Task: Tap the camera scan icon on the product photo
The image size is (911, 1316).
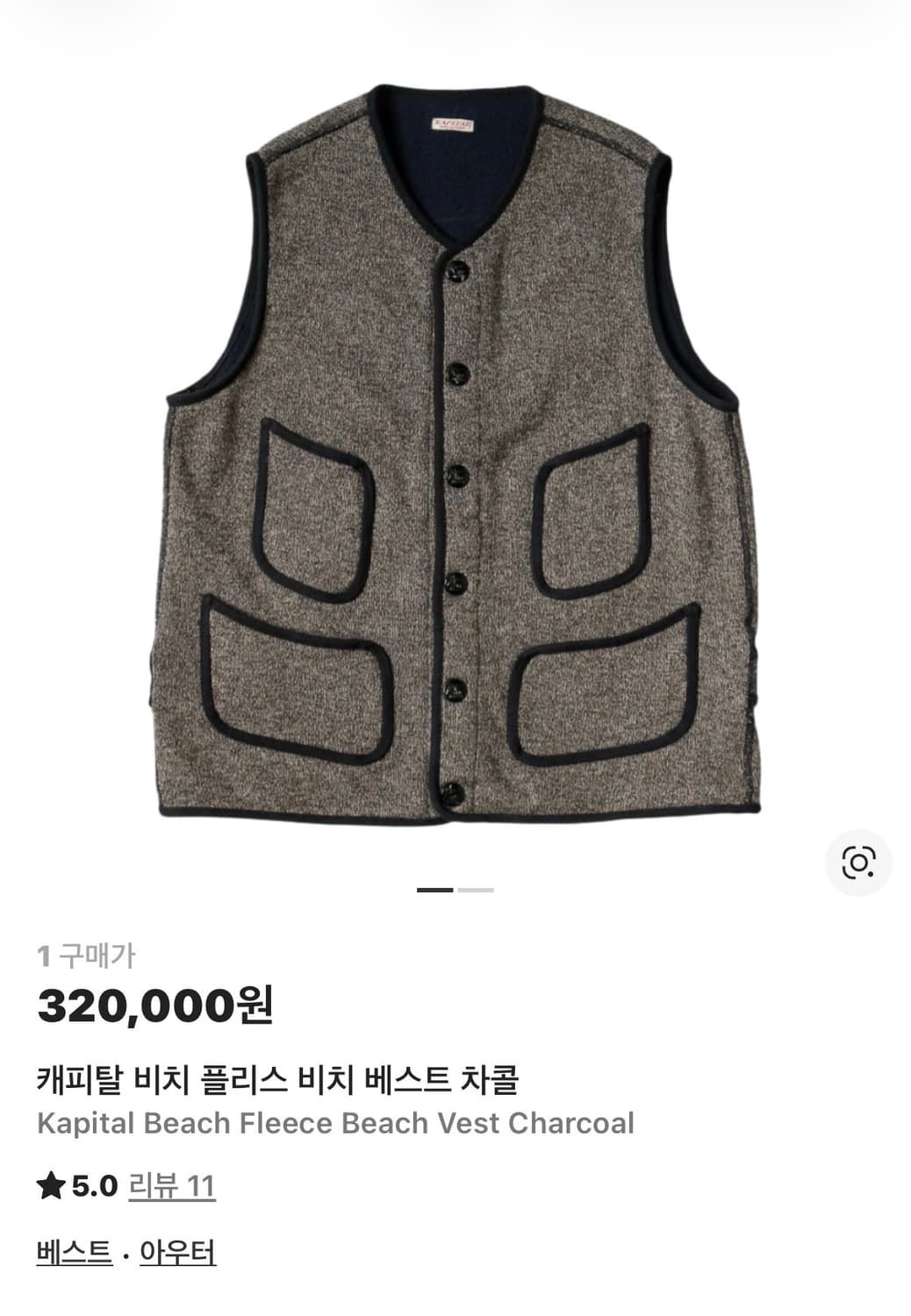Action: [x=859, y=863]
